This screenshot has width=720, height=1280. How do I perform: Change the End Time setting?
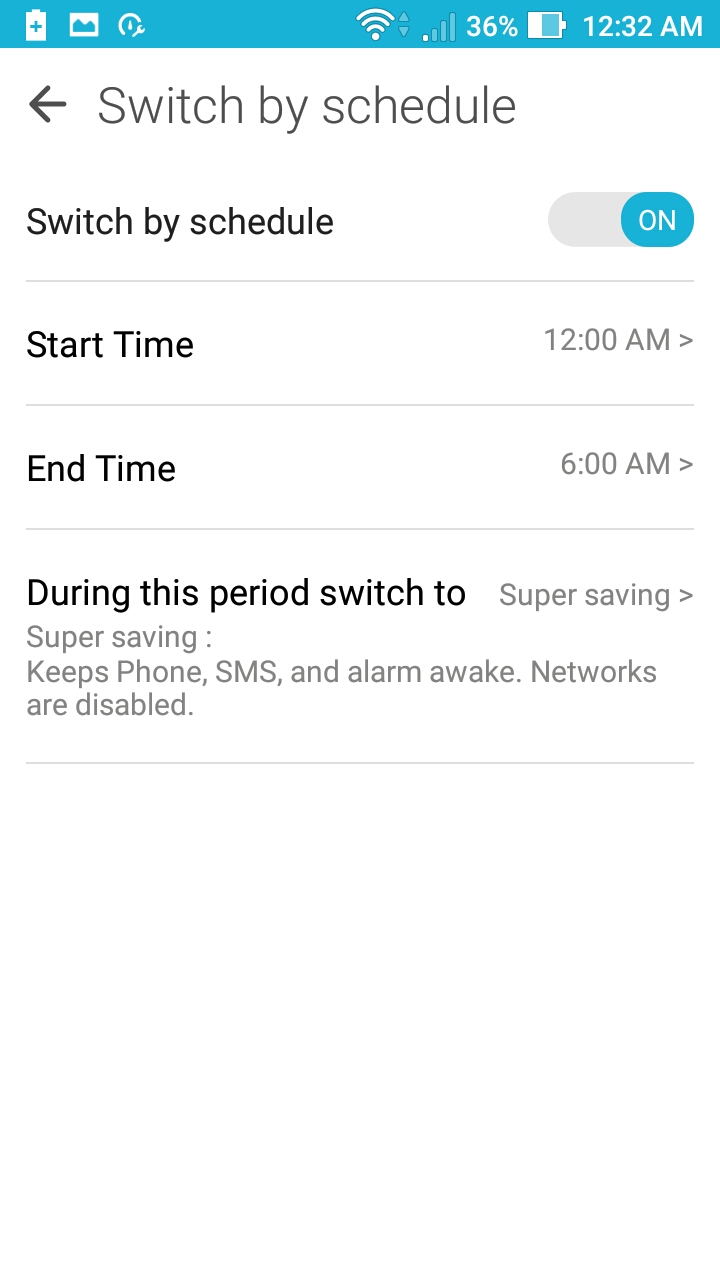[360, 467]
